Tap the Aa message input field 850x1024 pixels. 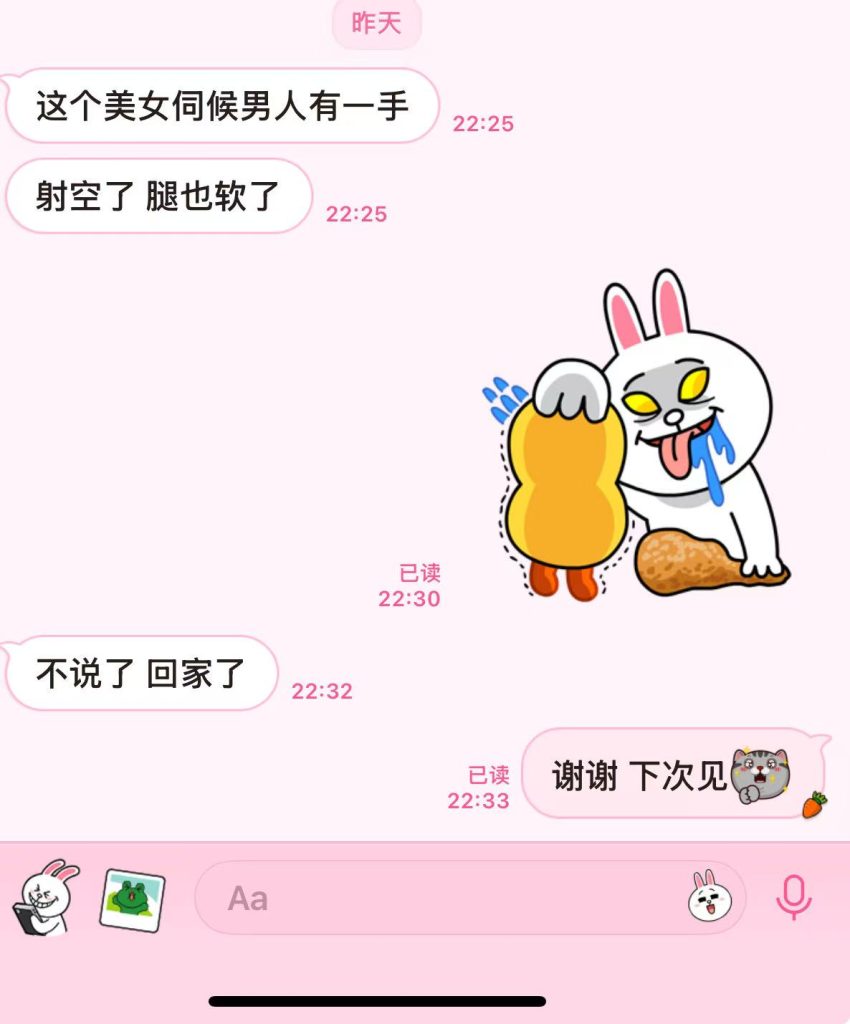[440, 898]
